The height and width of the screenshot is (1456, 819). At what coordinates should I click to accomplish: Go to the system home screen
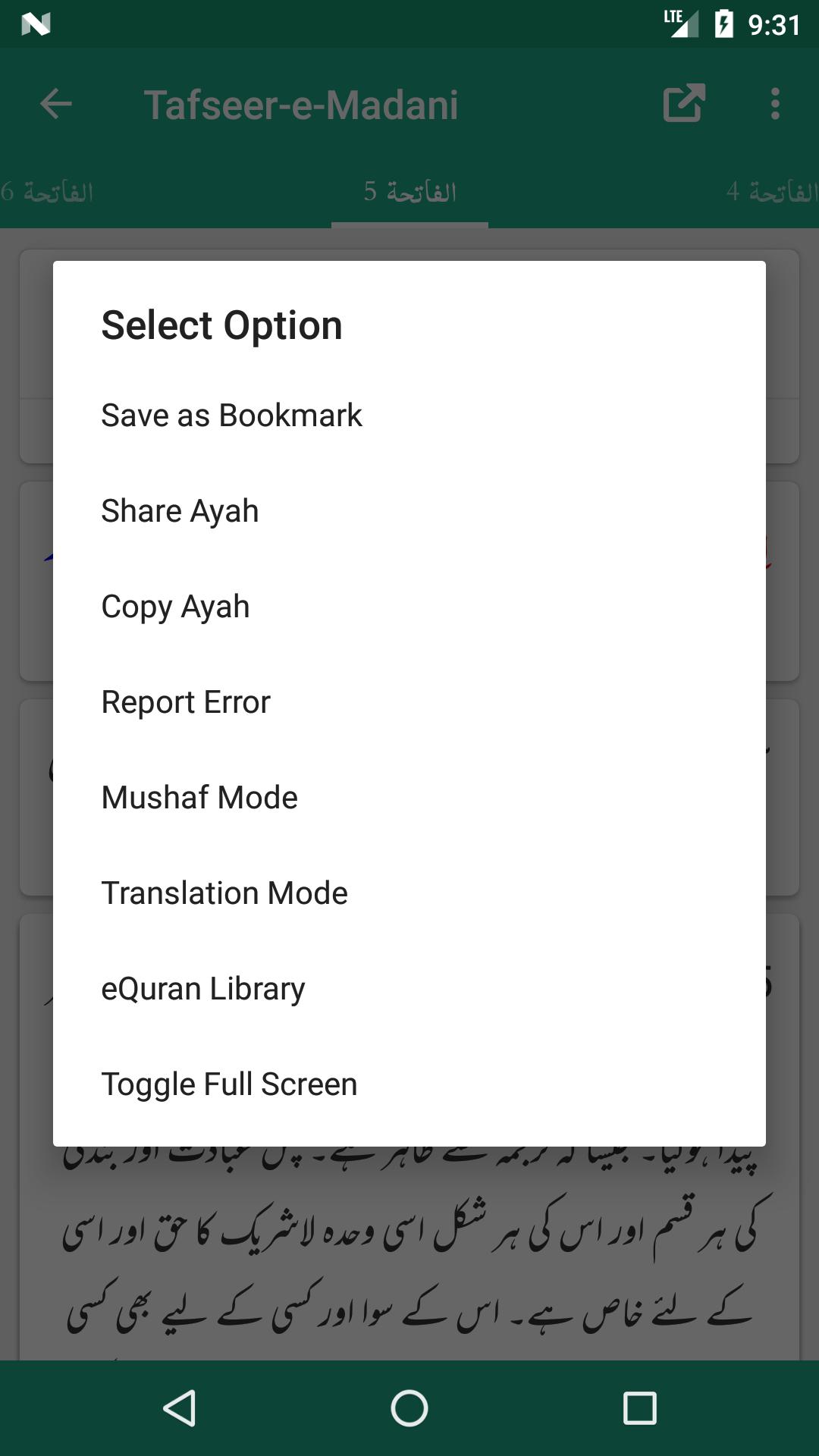tap(409, 1408)
